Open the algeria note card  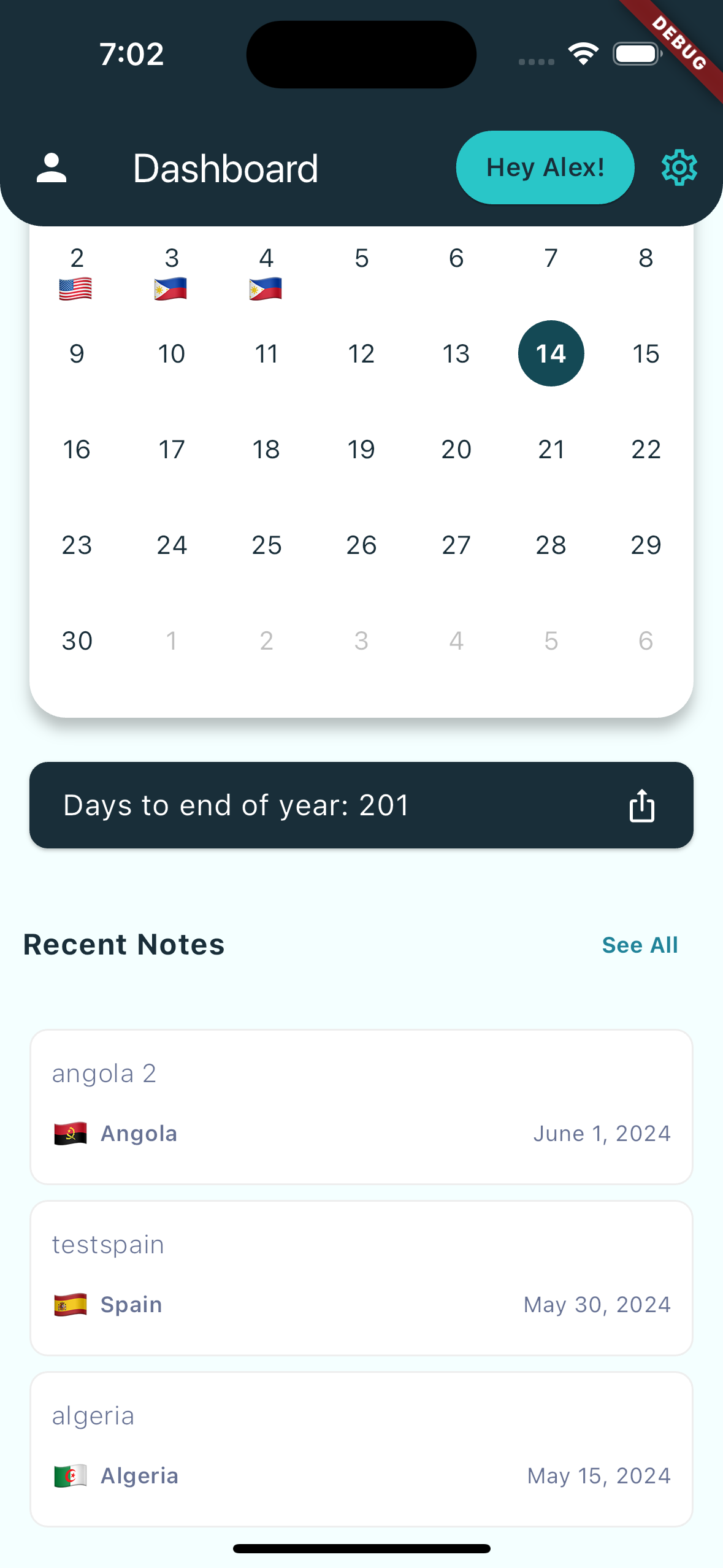click(361, 1448)
